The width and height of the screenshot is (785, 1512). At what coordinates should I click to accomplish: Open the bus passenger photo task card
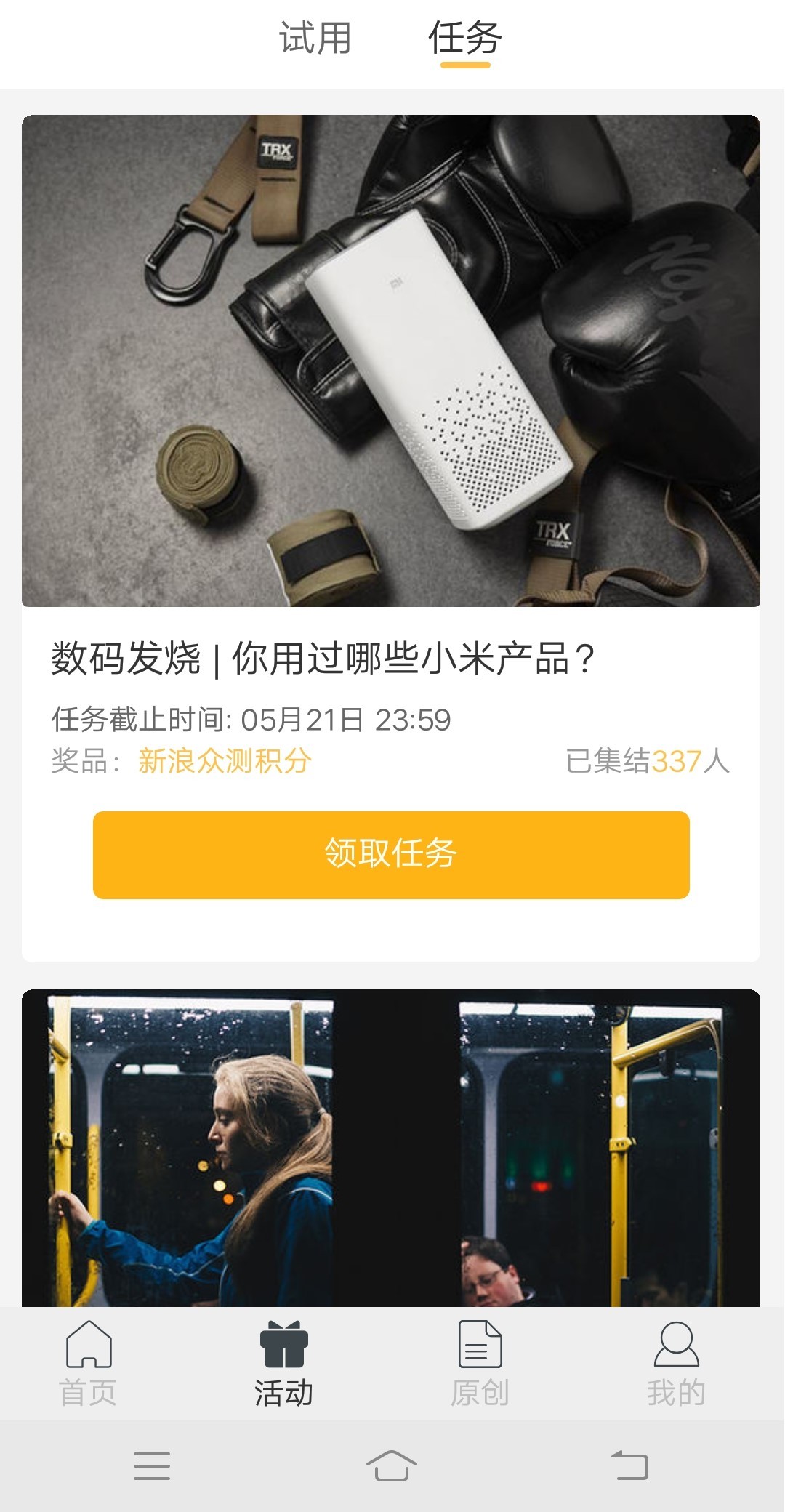pos(391,1149)
